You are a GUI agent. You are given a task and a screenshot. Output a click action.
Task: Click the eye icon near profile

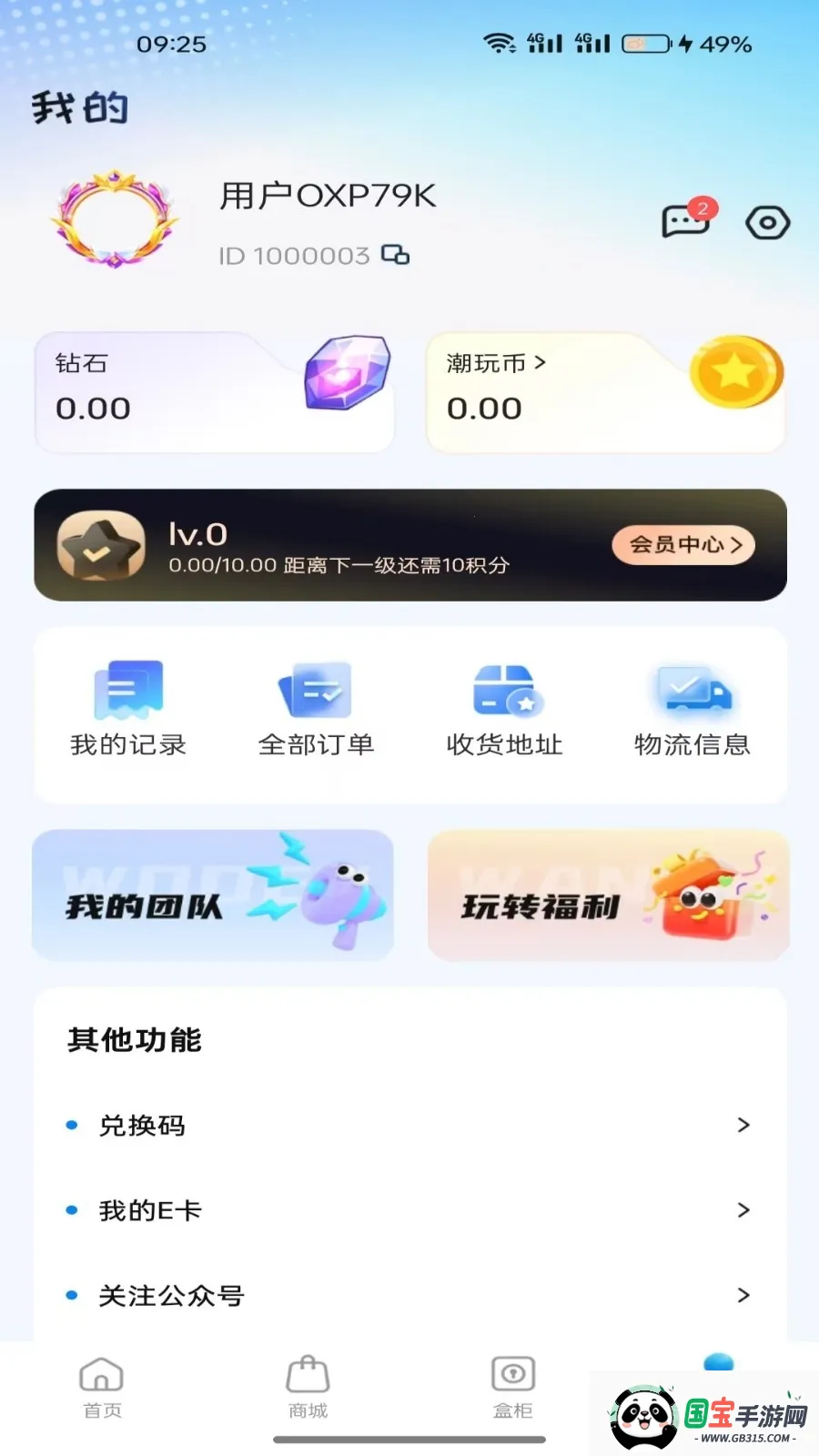pyautogui.click(x=767, y=221)
